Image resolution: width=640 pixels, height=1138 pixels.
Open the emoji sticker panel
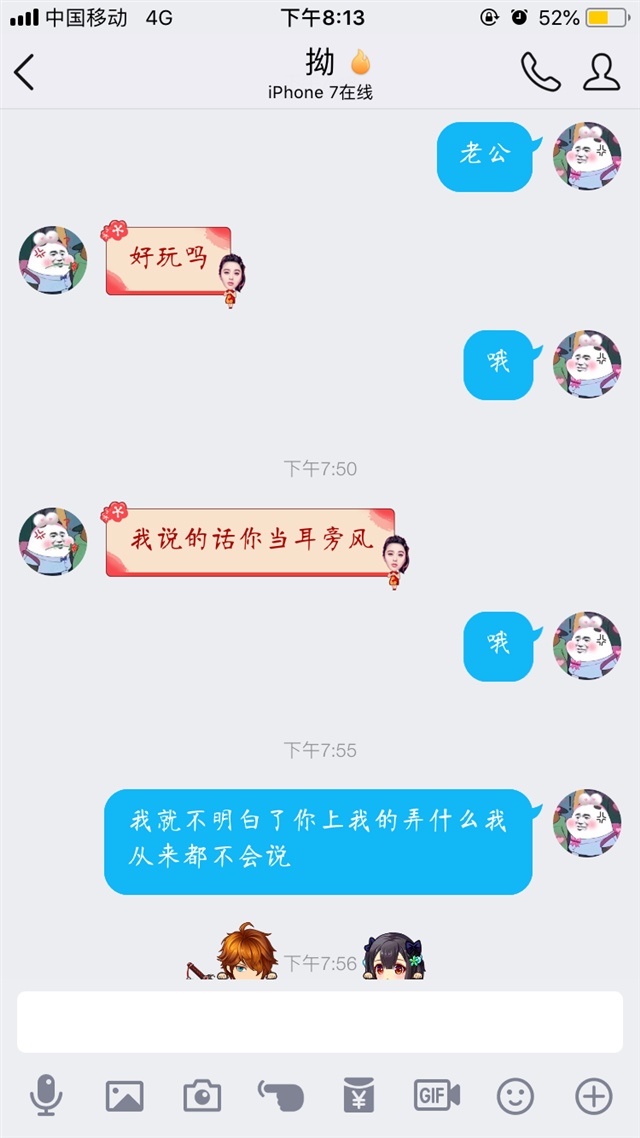(x=516, y=1096)
